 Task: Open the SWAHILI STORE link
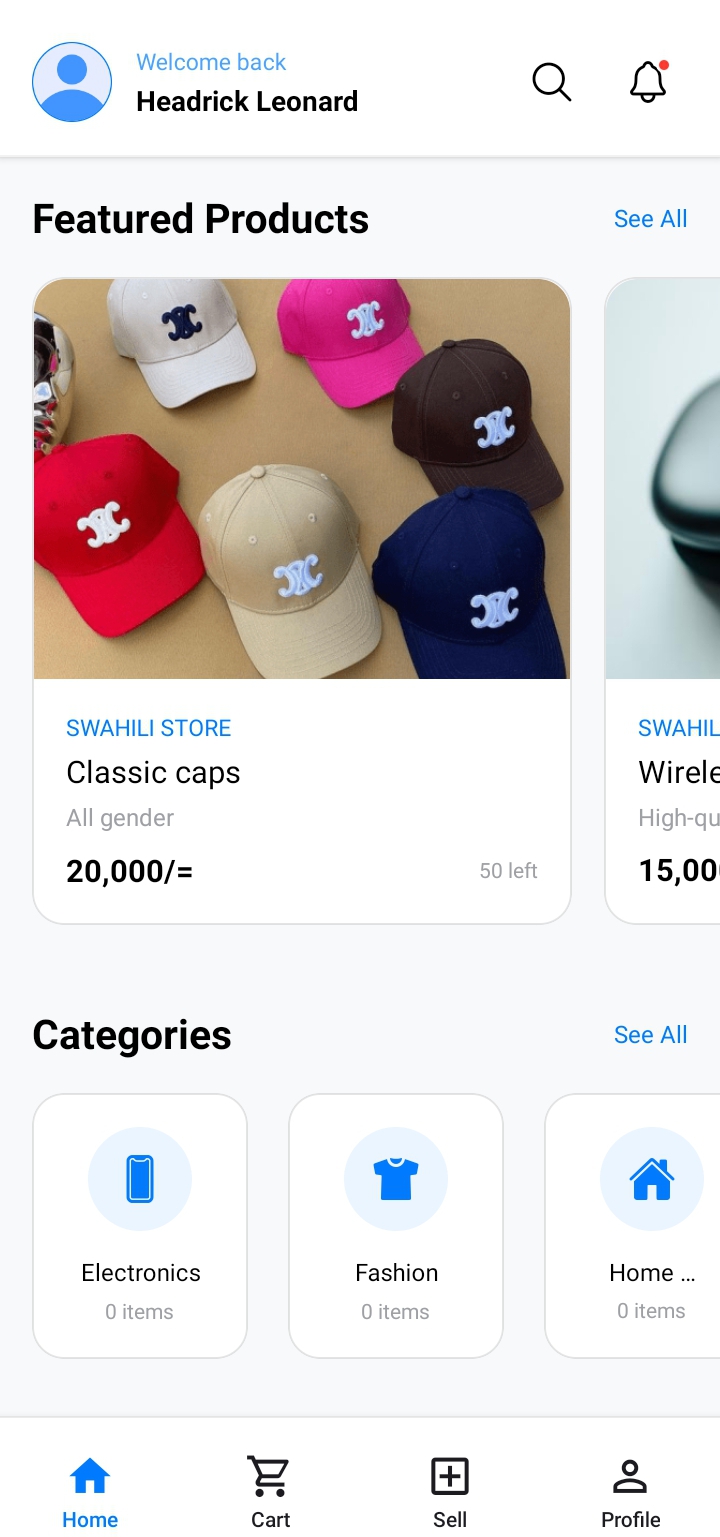tap(148, 728)
